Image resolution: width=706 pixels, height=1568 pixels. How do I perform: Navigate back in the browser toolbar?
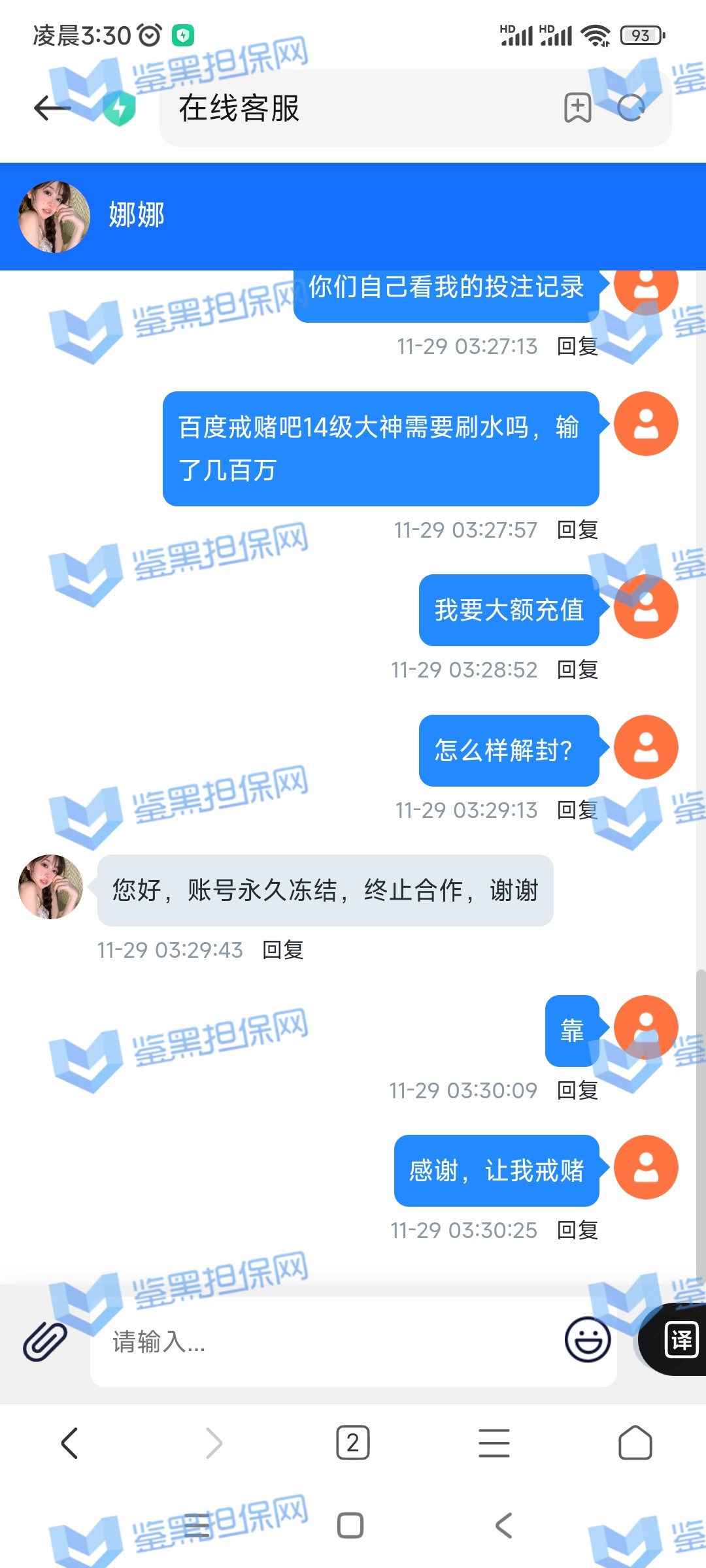[x=70, y=1443]
